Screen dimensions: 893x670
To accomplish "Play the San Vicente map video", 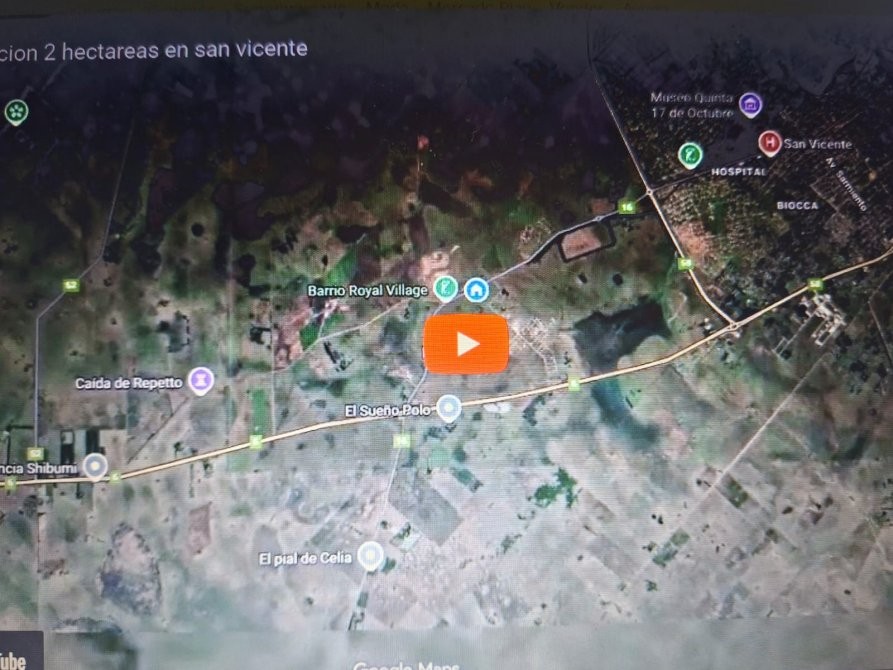I will coord(466,344).
